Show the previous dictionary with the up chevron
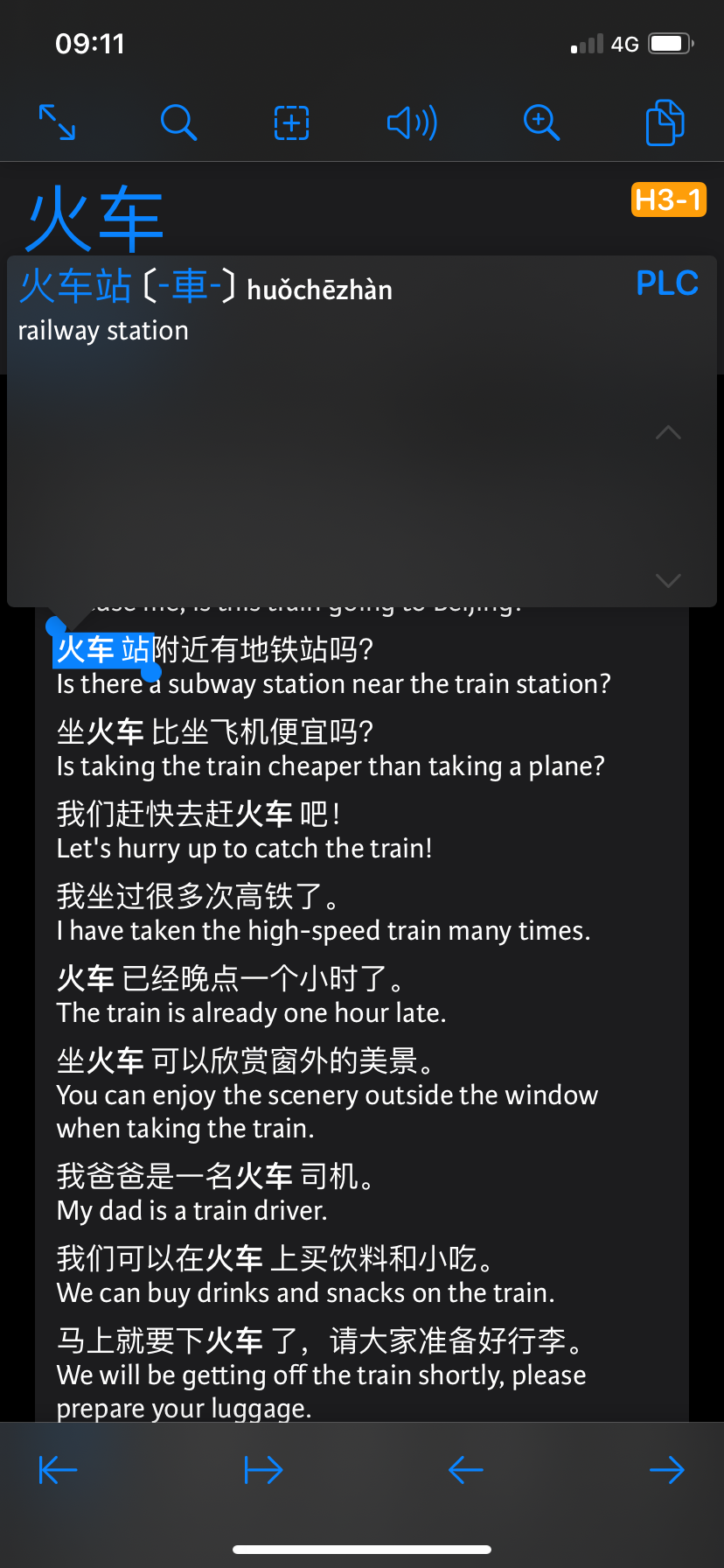This screenshot has width=724, height=1568. point(668,432)
